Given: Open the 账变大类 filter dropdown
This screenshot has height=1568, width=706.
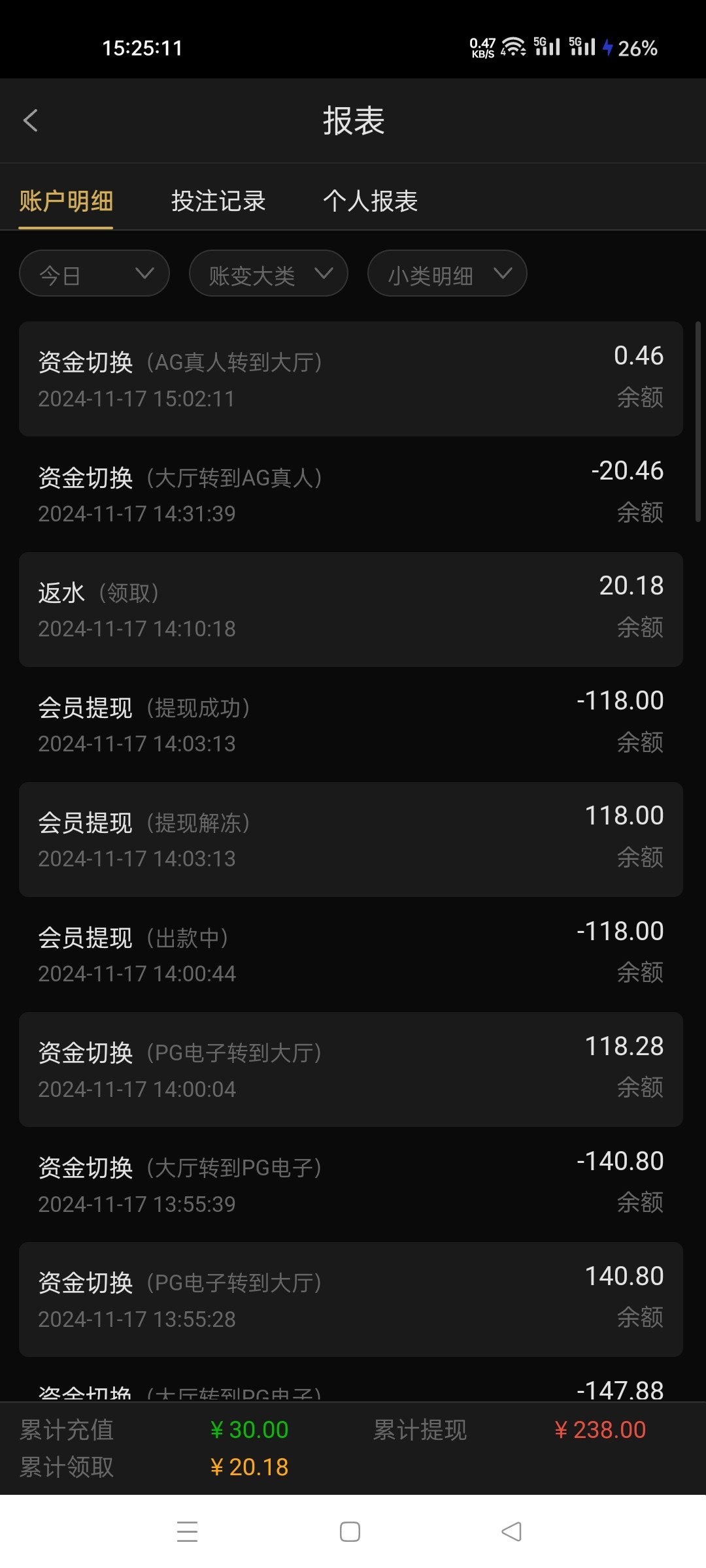Looking at the screenshot, I should tap(269, 273).
